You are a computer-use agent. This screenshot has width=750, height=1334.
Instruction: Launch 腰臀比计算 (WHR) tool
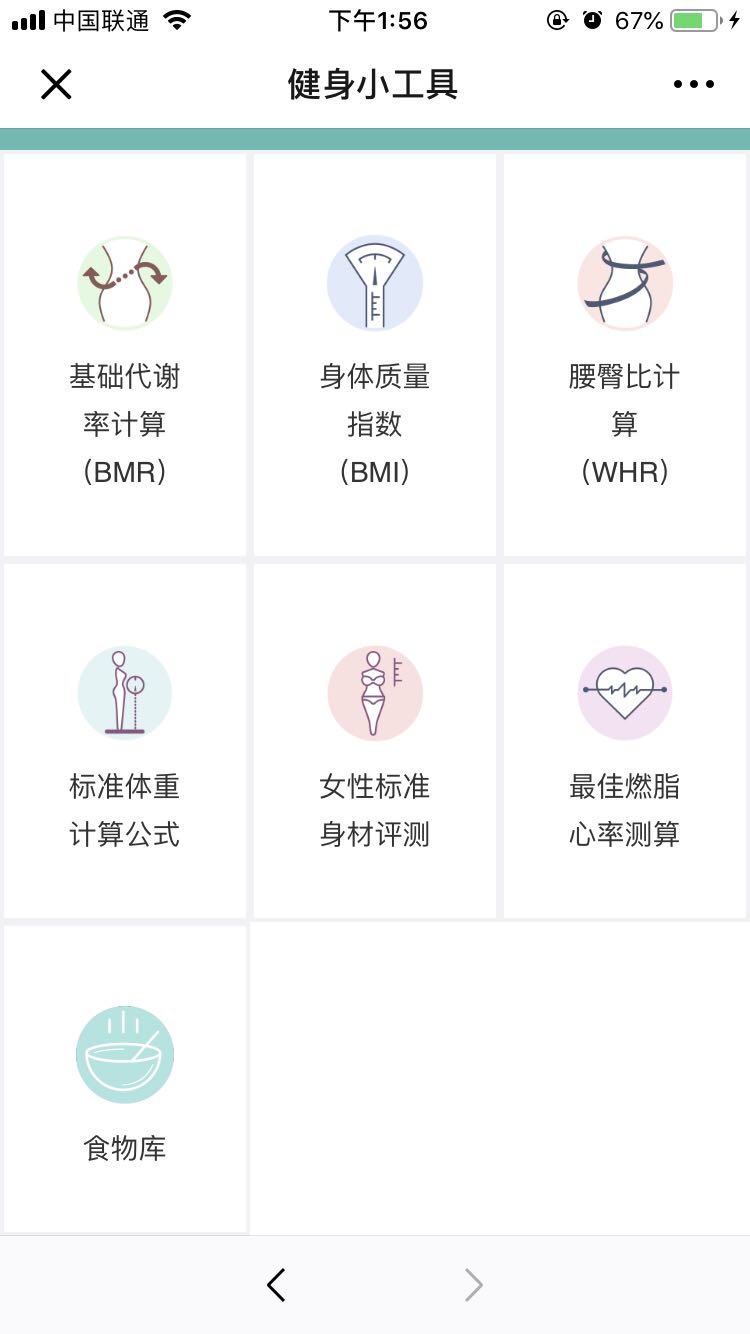pos(625,355)
